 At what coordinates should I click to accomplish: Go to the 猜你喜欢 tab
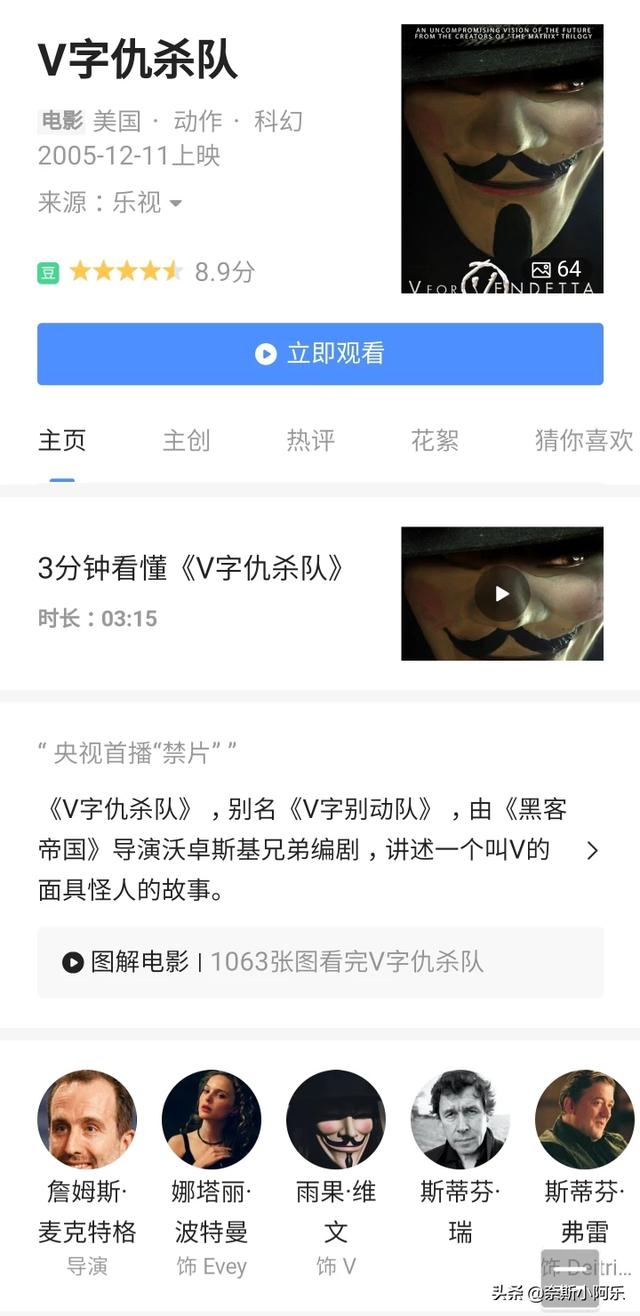coord(584,440)
